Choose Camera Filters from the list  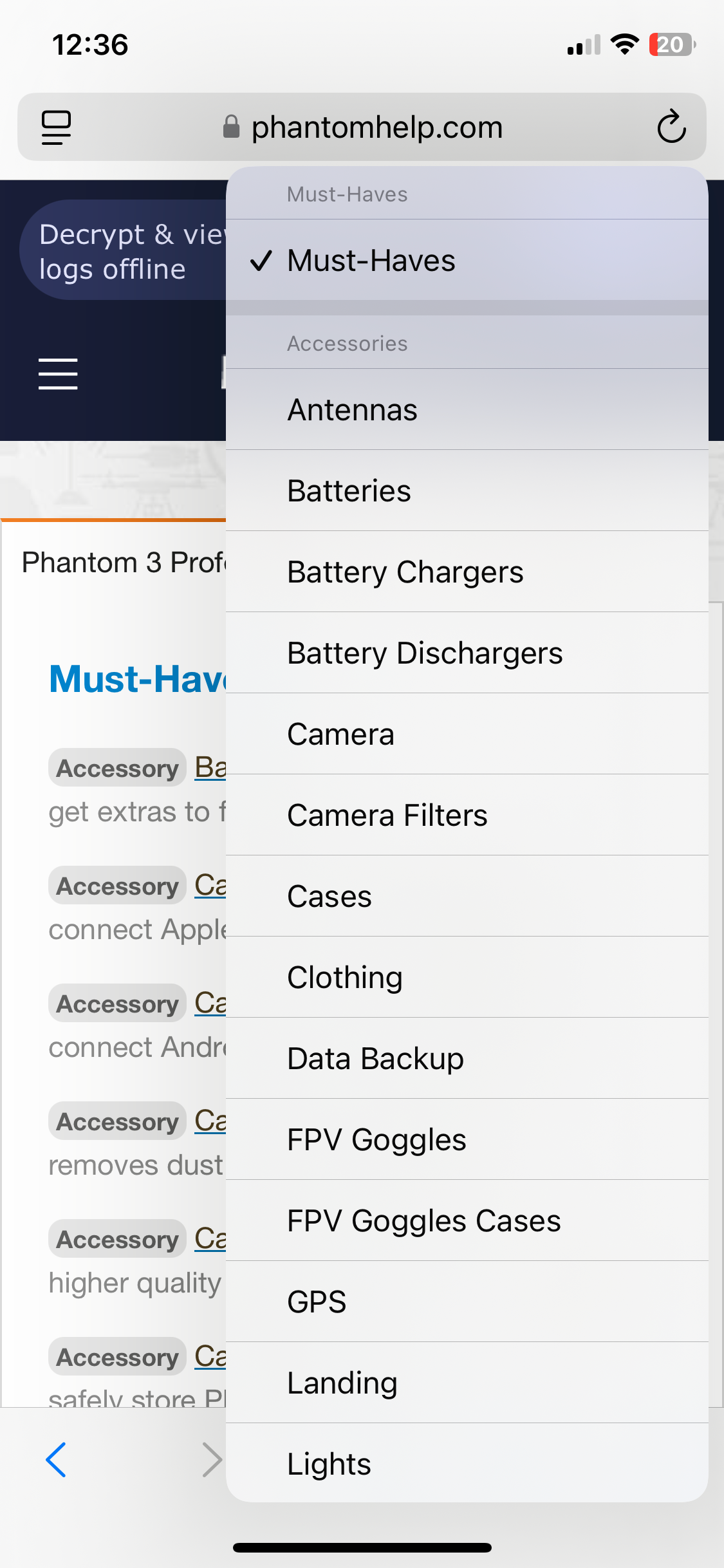467,815
